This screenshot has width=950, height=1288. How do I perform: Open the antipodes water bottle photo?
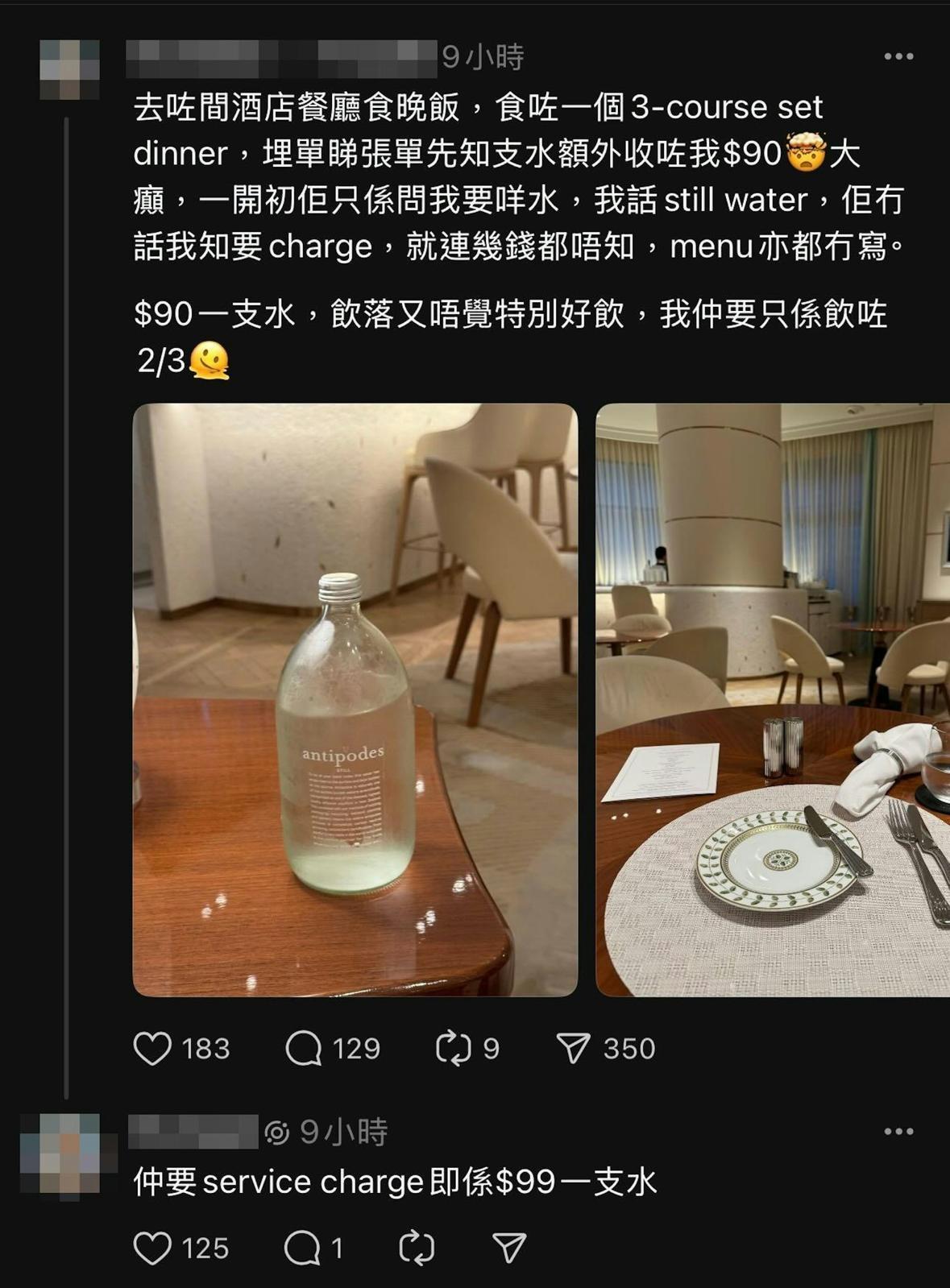(355, 699)
